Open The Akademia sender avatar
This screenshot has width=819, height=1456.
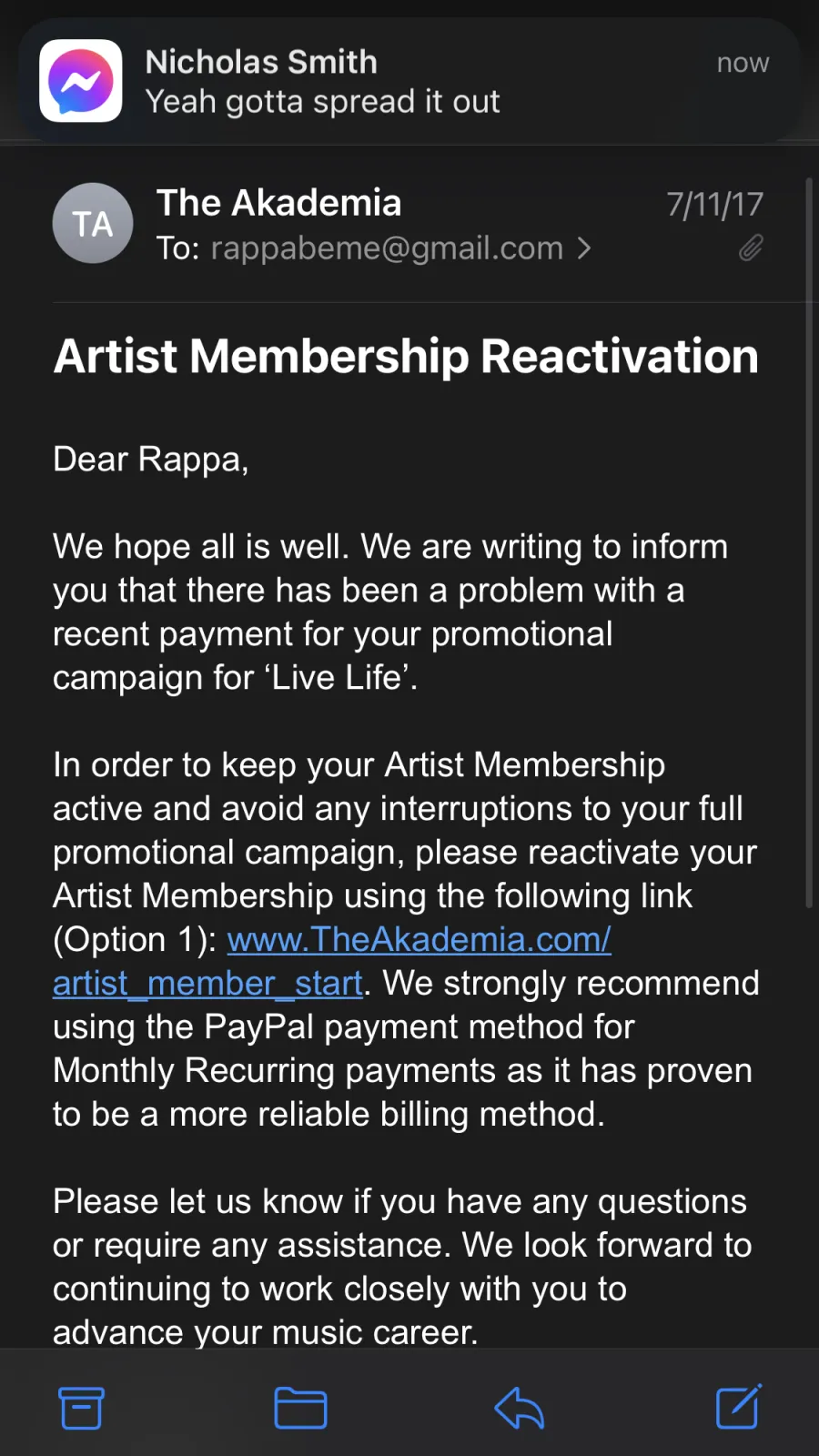coord(93,223)
